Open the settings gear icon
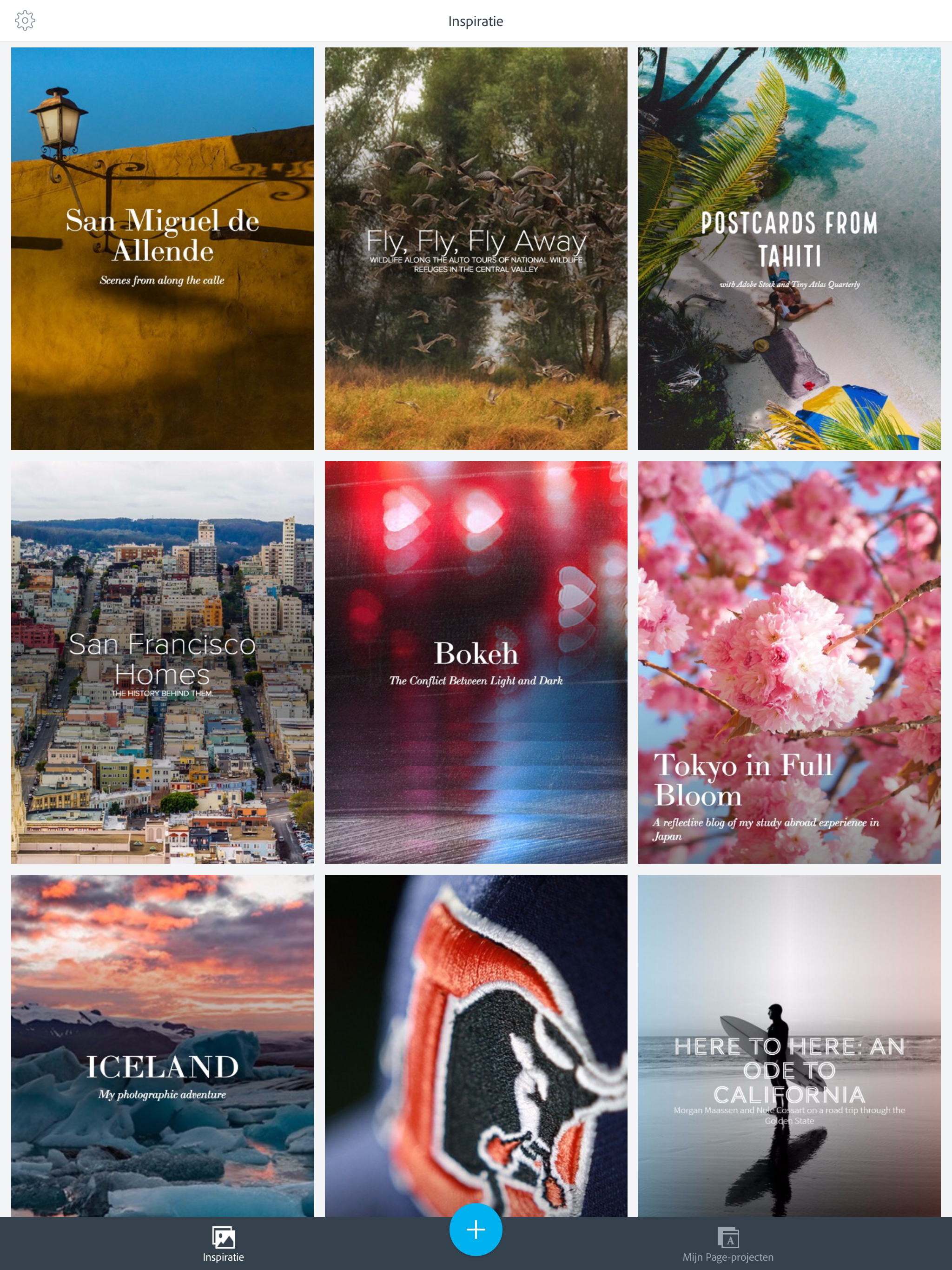The height and width of the screenshot is (1270, 952). click(25, 20)
